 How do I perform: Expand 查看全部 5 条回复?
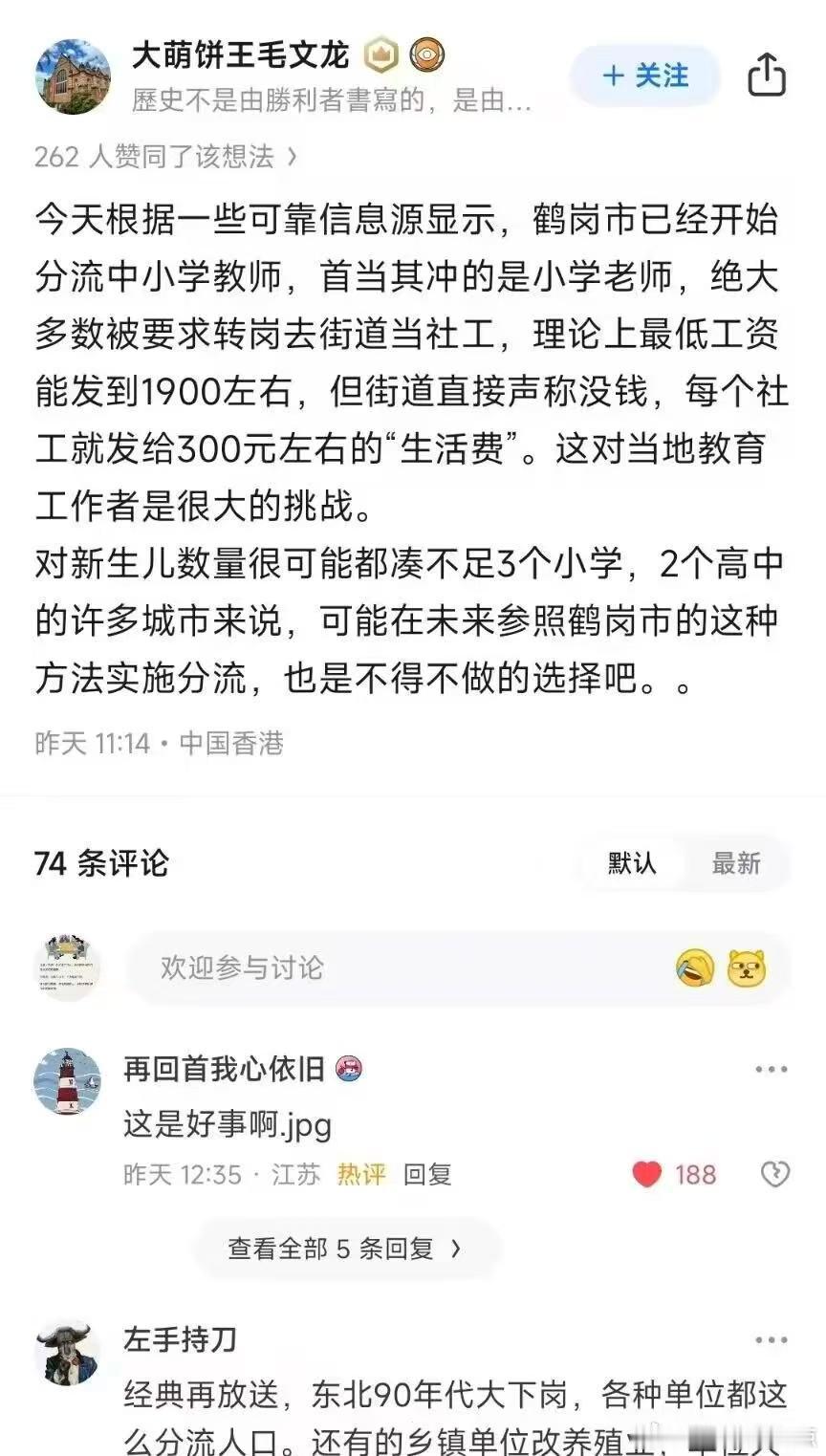pyautogui.click(x=347, y=1248)
